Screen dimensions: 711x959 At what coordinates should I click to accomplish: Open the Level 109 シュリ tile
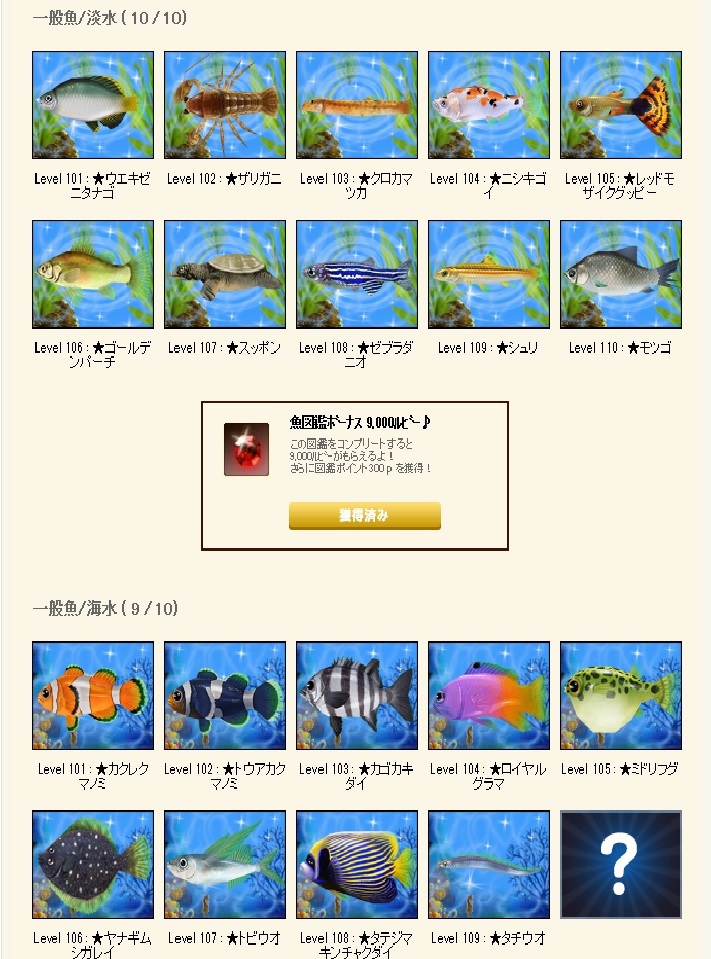point(489,274)
